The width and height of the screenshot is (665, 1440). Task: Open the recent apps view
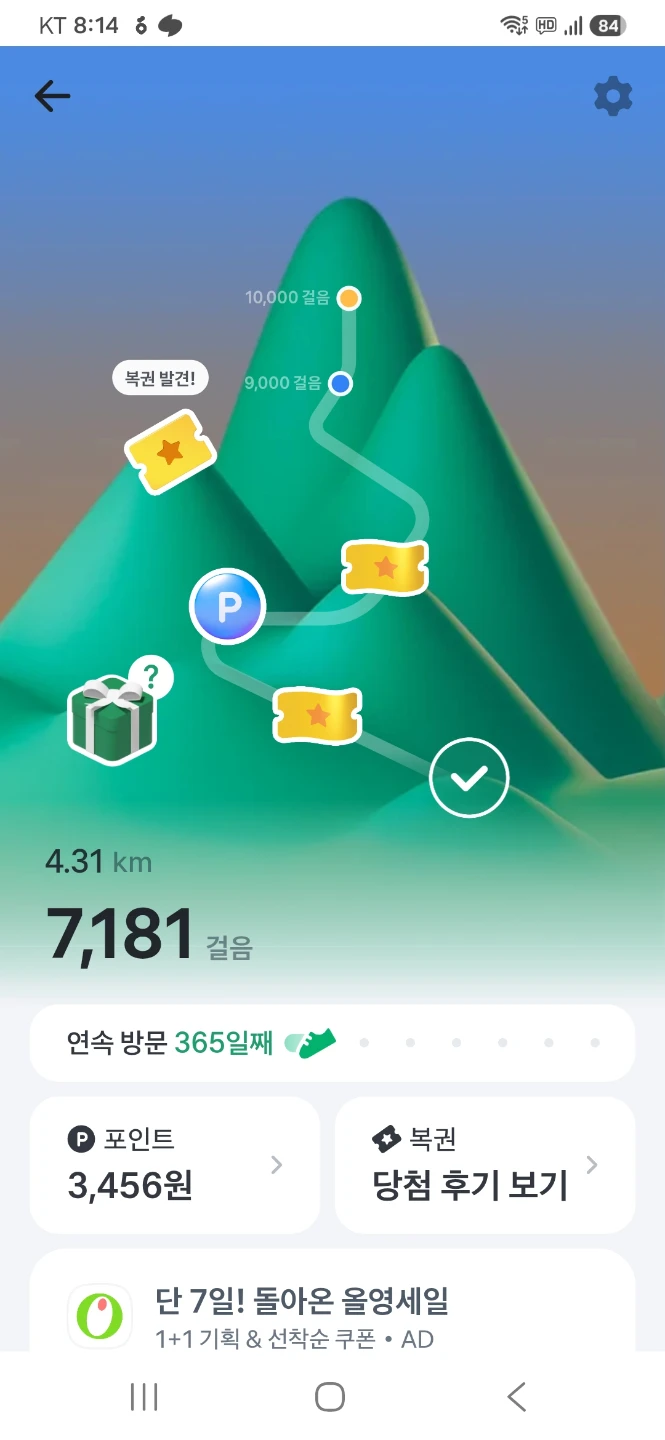click(144, 1397)
